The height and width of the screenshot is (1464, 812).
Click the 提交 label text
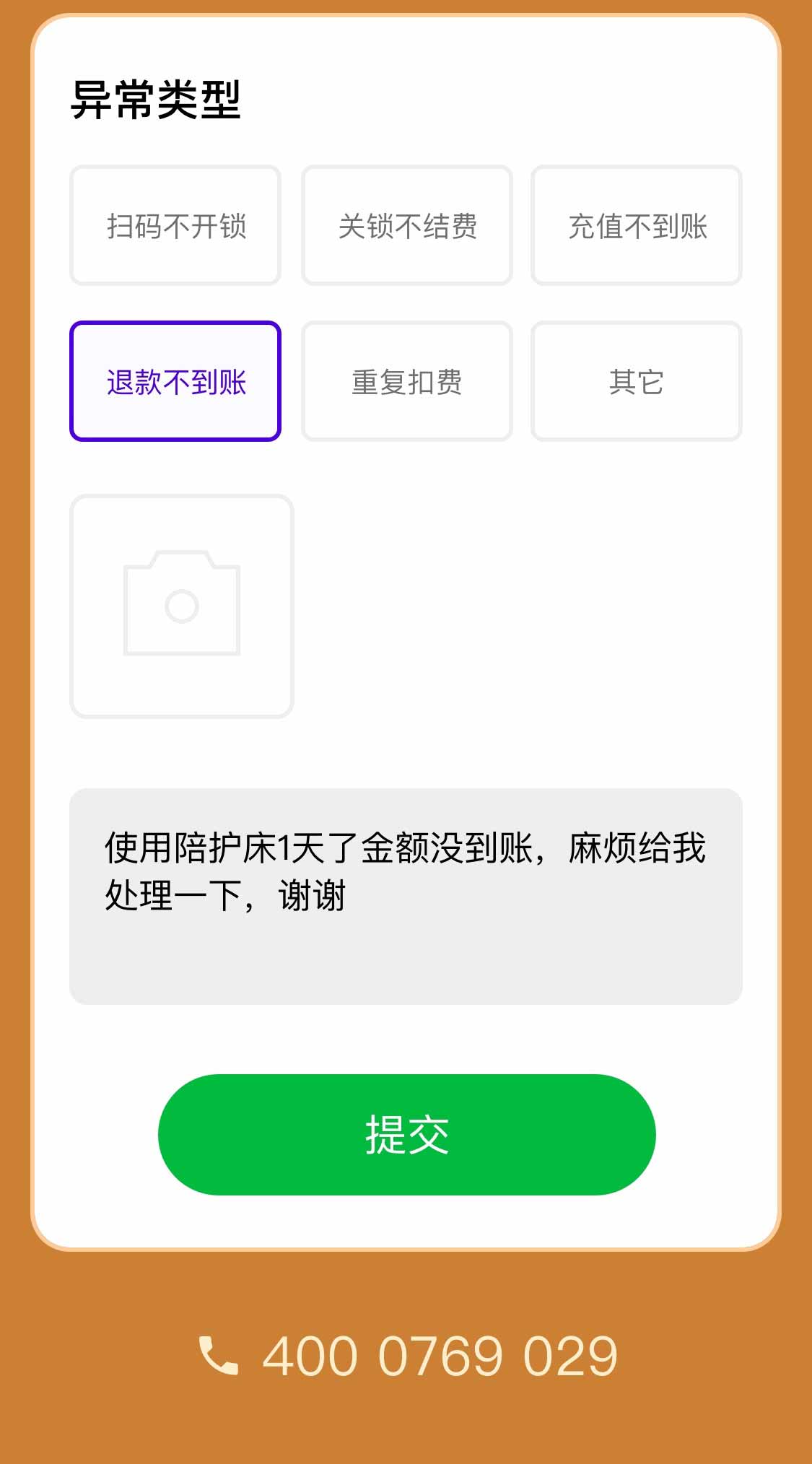406,1134
